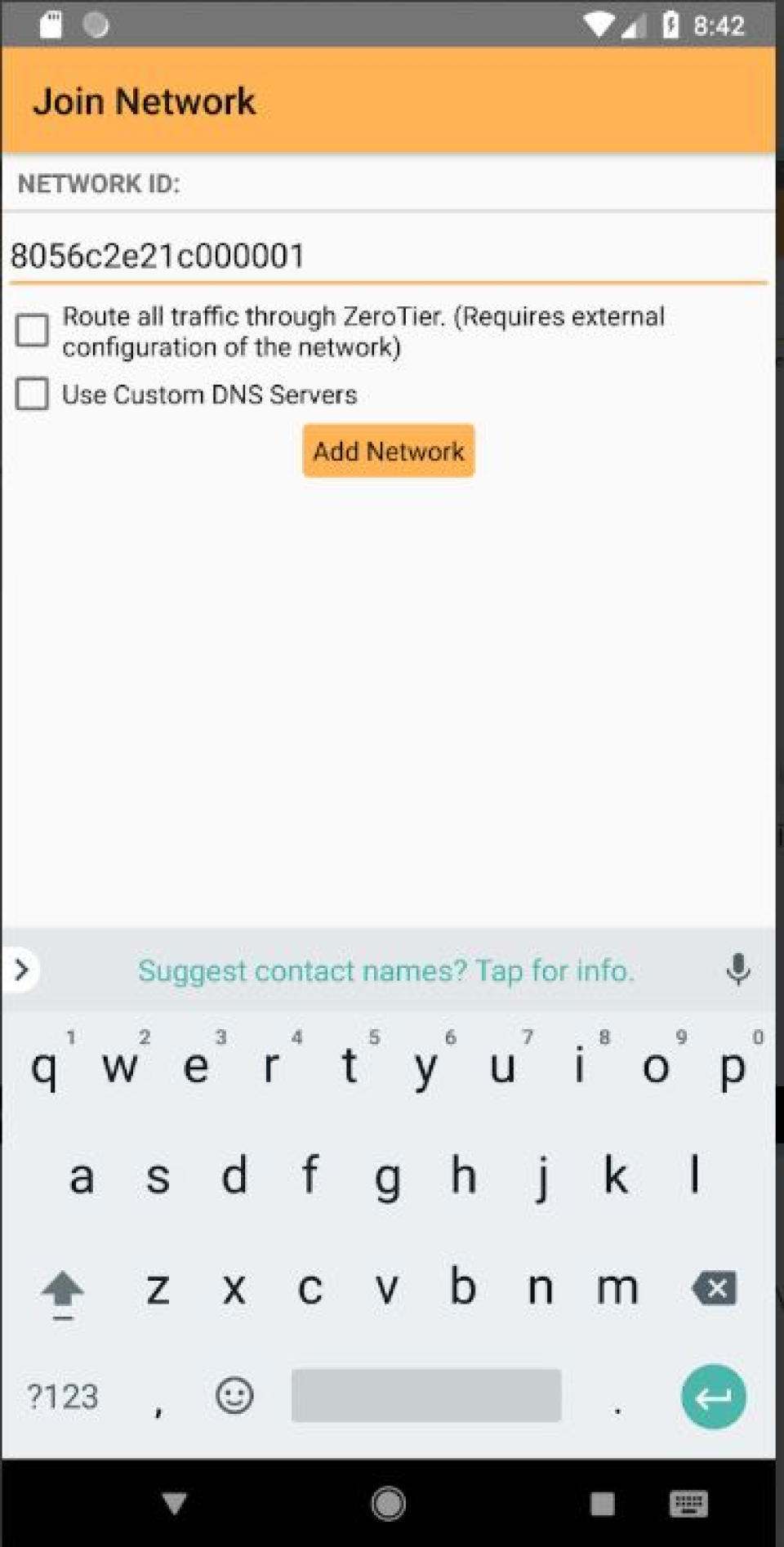
Task: Switch the keyboard to ?123 symbols
Action: tap(62, 1396)
